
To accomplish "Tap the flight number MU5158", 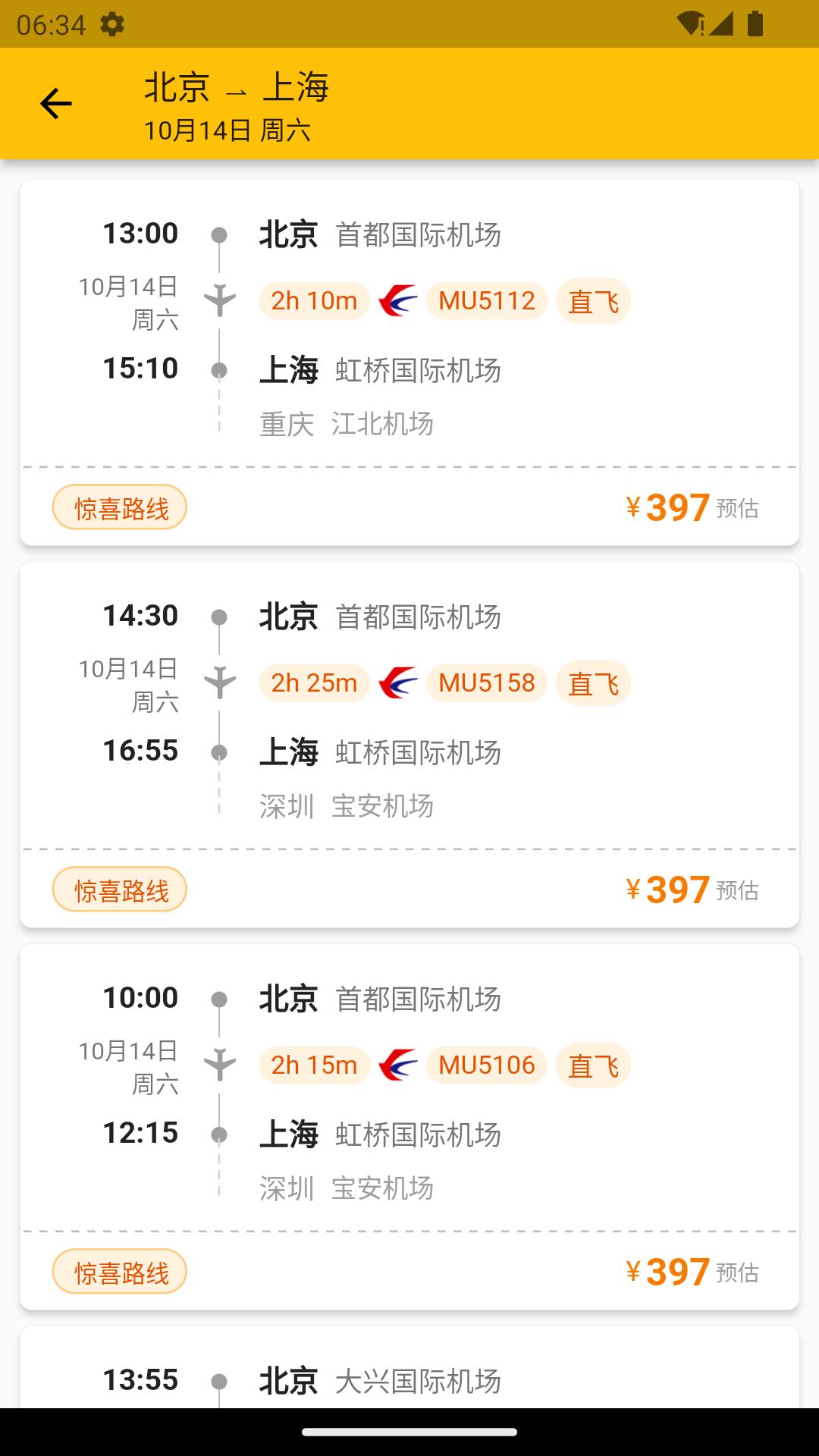I will (486, 682).
